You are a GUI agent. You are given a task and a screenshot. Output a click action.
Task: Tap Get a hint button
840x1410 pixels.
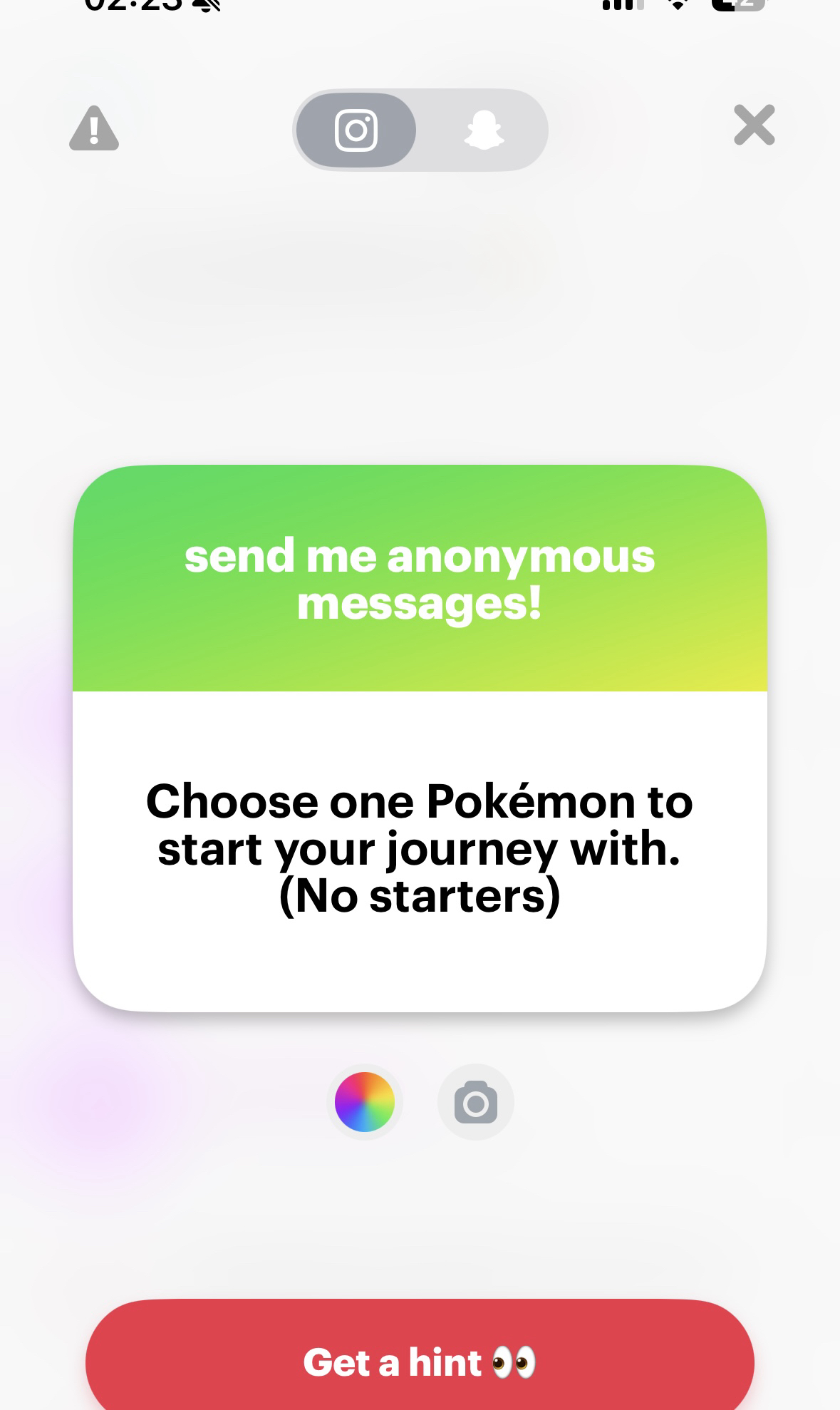coord(420,1362)
